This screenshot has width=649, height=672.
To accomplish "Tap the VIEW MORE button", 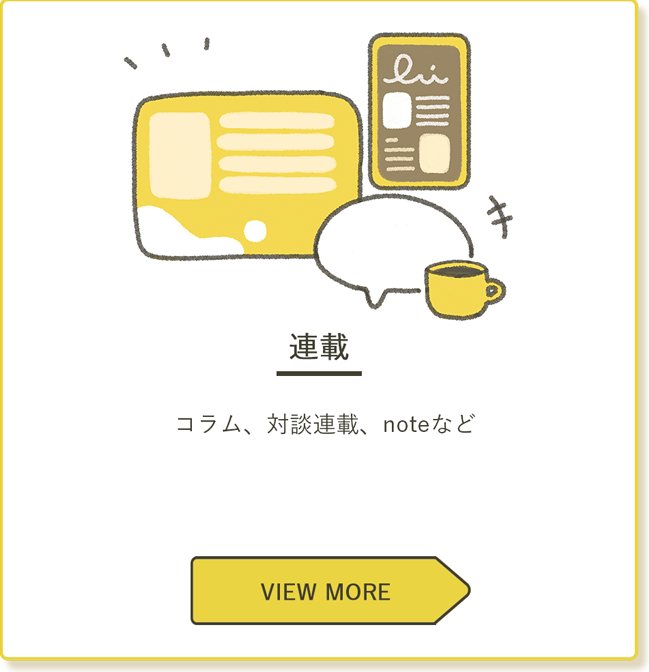I will [326, 591].
